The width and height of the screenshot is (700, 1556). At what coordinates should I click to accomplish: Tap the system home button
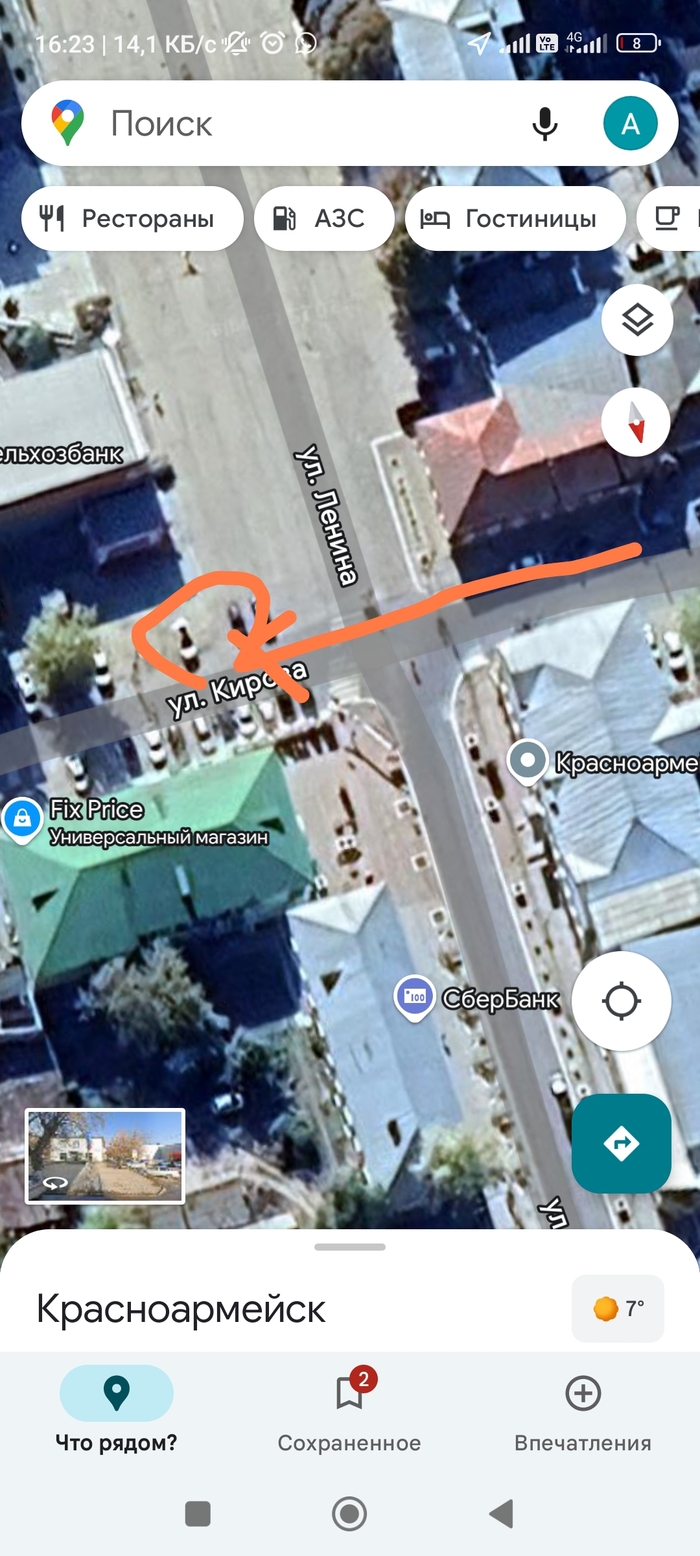point(349,1514)
